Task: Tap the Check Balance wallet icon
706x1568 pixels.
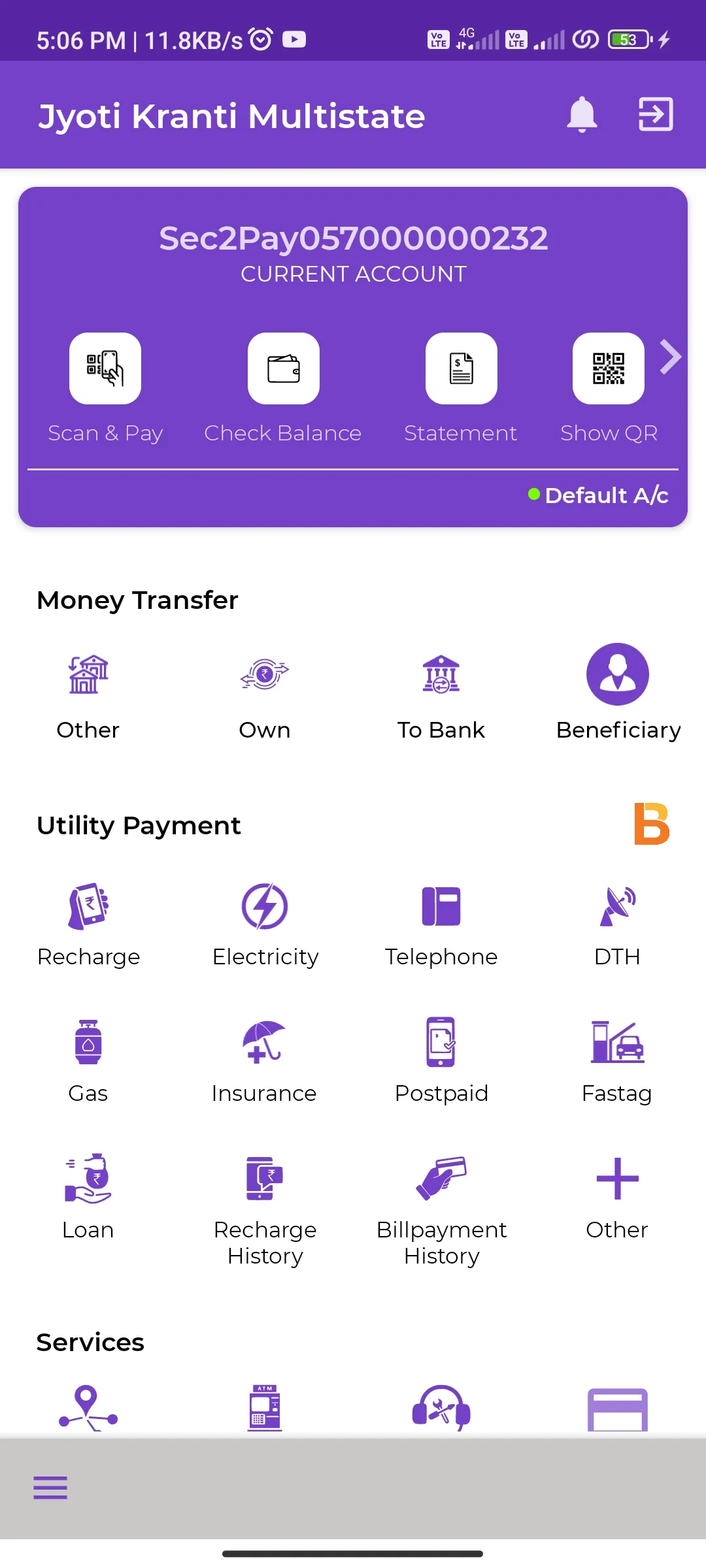Action: [283, 368]
